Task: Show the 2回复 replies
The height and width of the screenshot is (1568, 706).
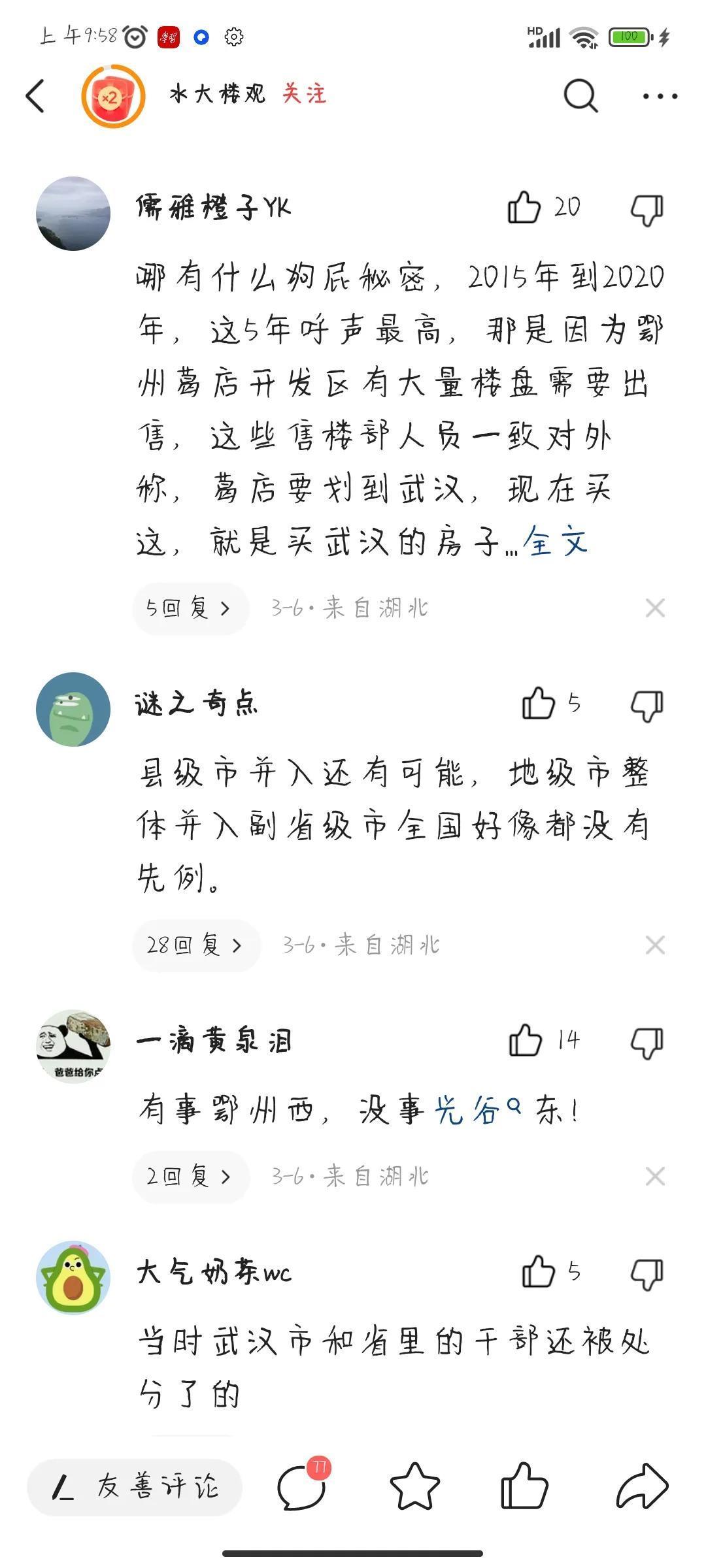Action: (189, 1177)
